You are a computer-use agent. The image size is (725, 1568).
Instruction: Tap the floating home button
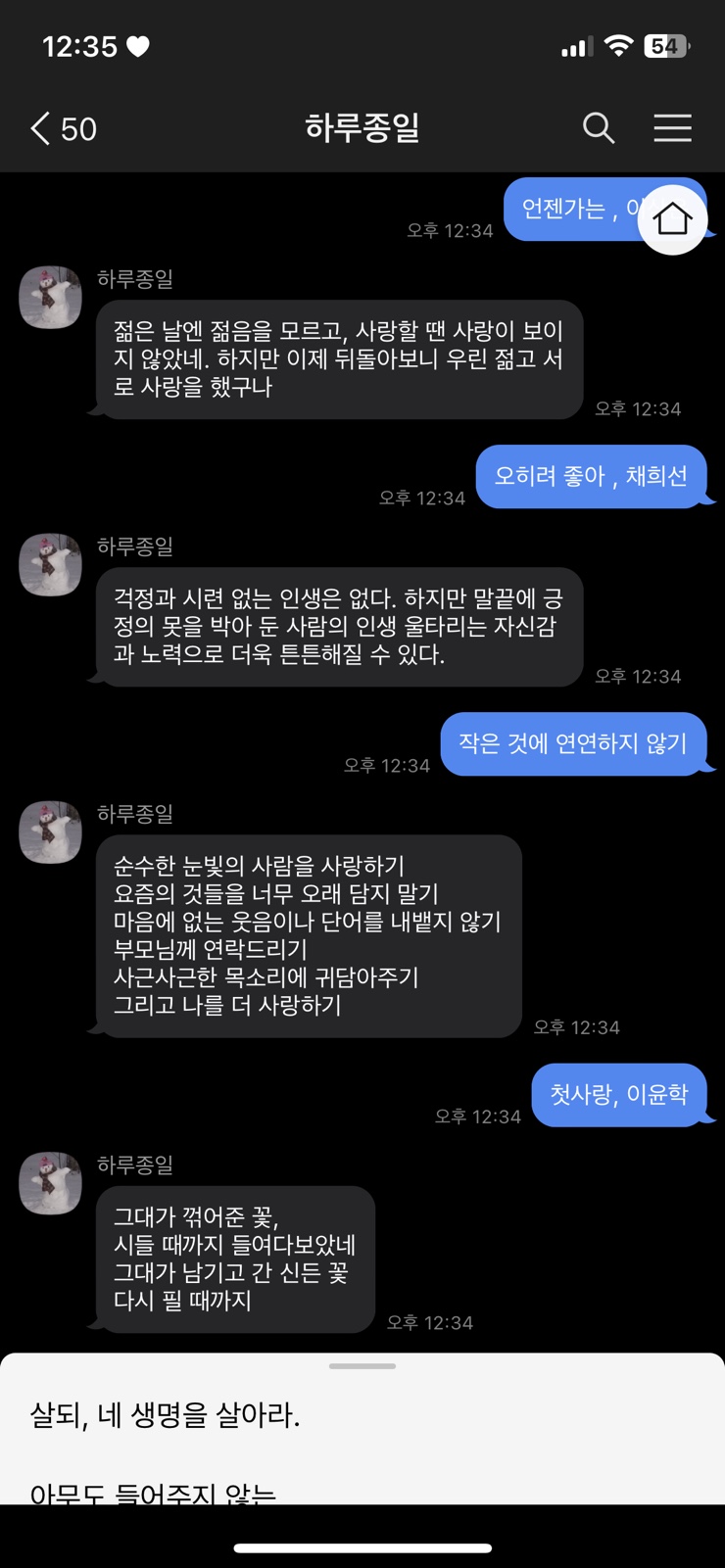[x=672, y=219]
